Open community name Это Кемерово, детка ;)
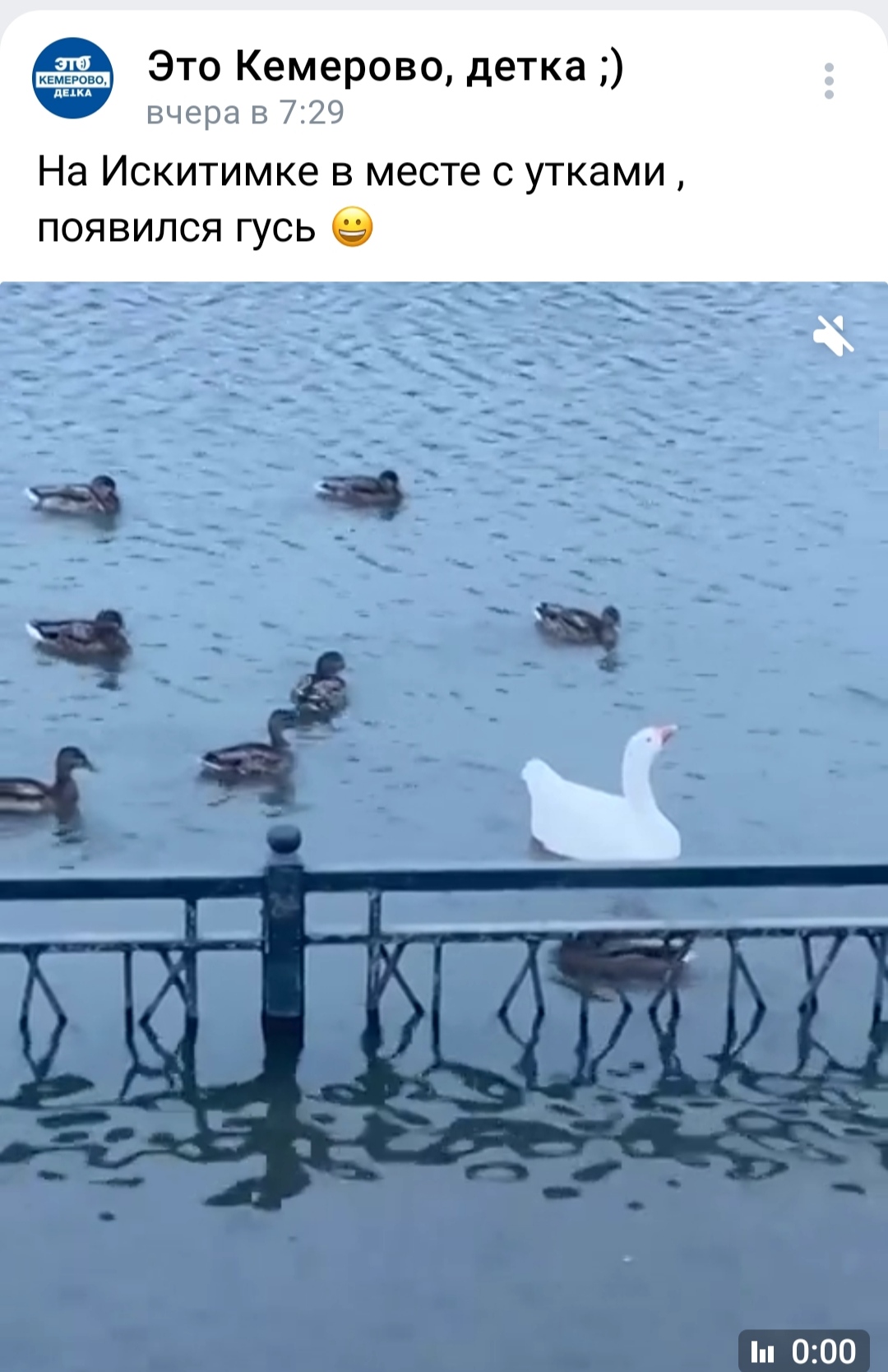The height and width of the screenshot is (1372, 888). (x=385, y=66)
